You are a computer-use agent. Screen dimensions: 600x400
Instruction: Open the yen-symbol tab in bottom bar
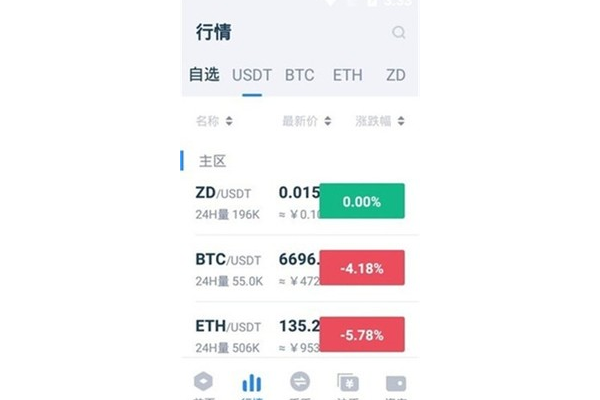pos(348,383)
